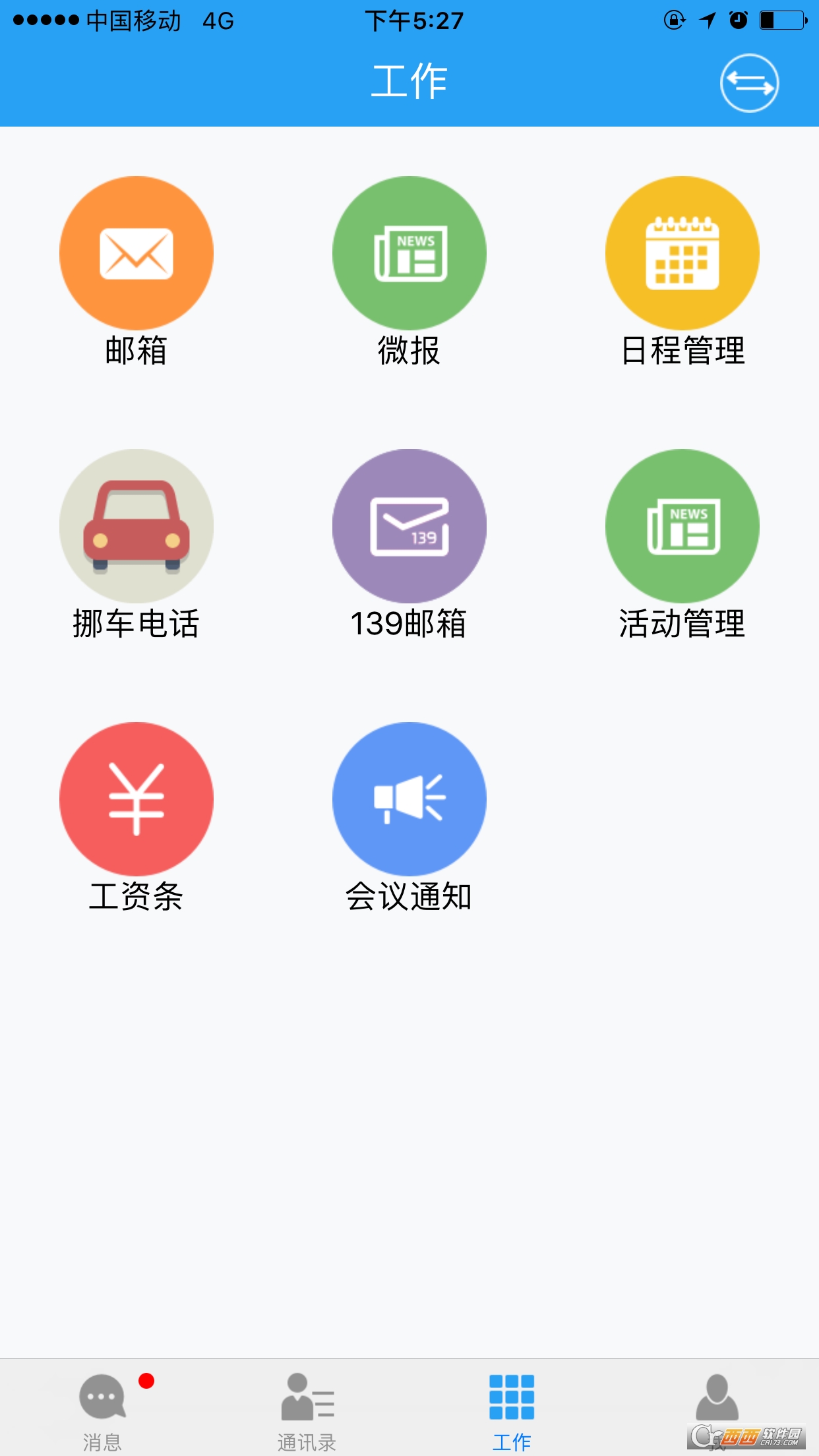Image resolution: width=819 pixels, height=1456 pixels.
Task: Open the 139邮箱 mailbox
Action: 409,526
